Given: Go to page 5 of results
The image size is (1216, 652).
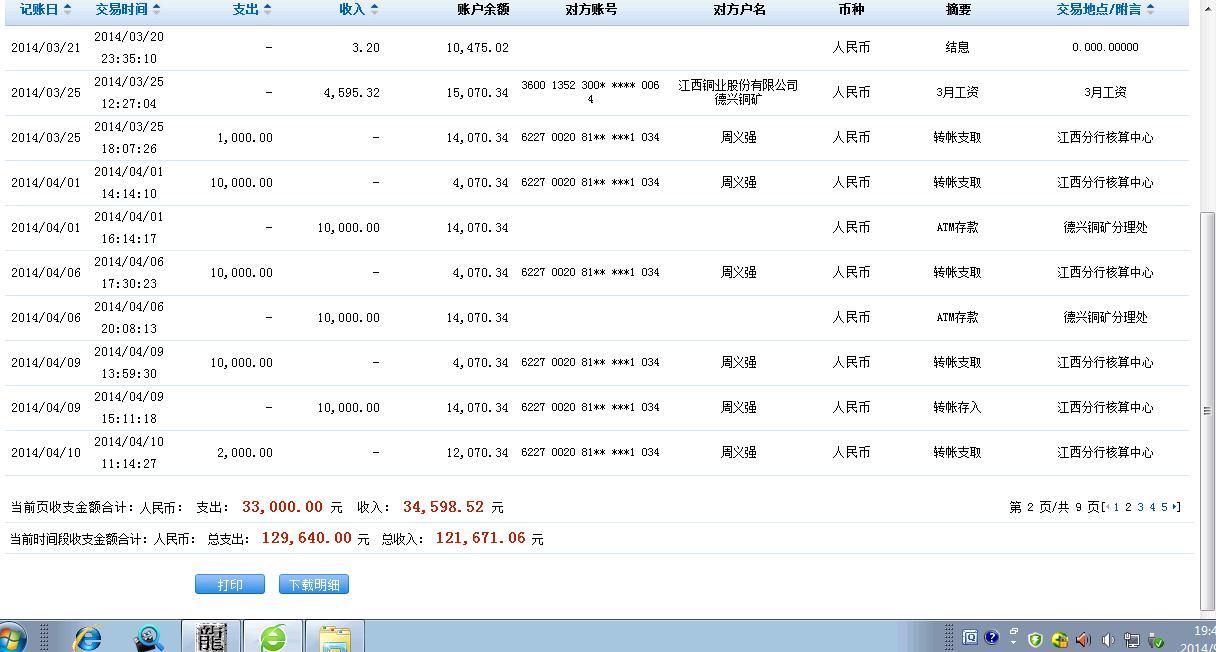Looking at the screenshot, I should (1164, 508).
